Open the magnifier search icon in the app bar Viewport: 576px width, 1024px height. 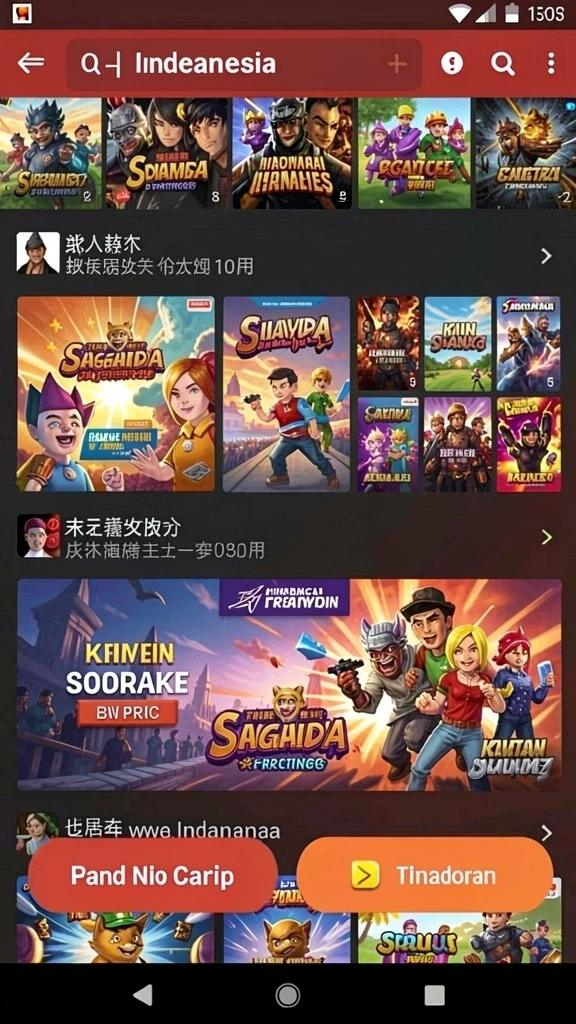(x=502, y=63)
